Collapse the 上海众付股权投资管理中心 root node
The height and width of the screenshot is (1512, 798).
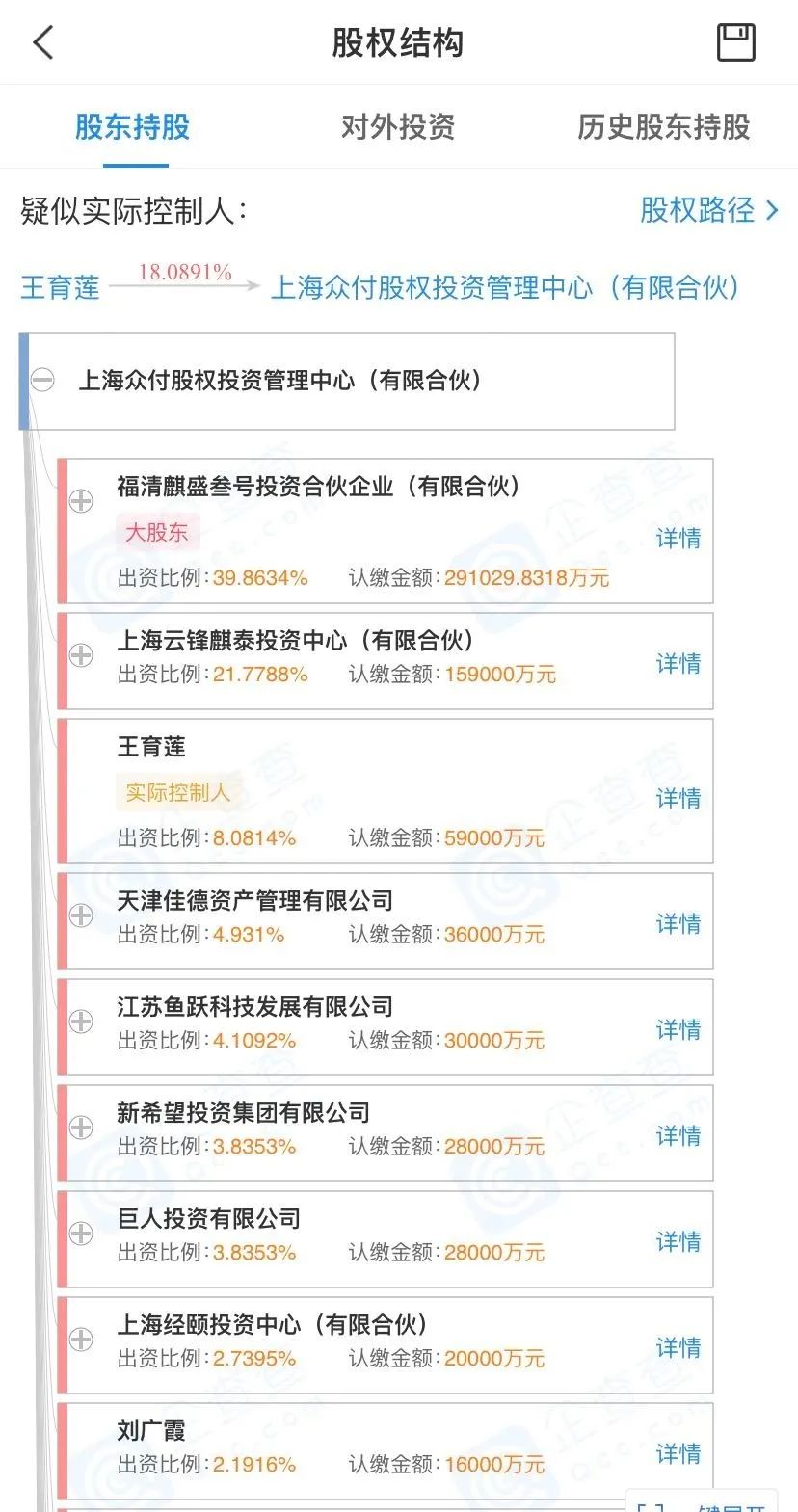click(42, 380)
